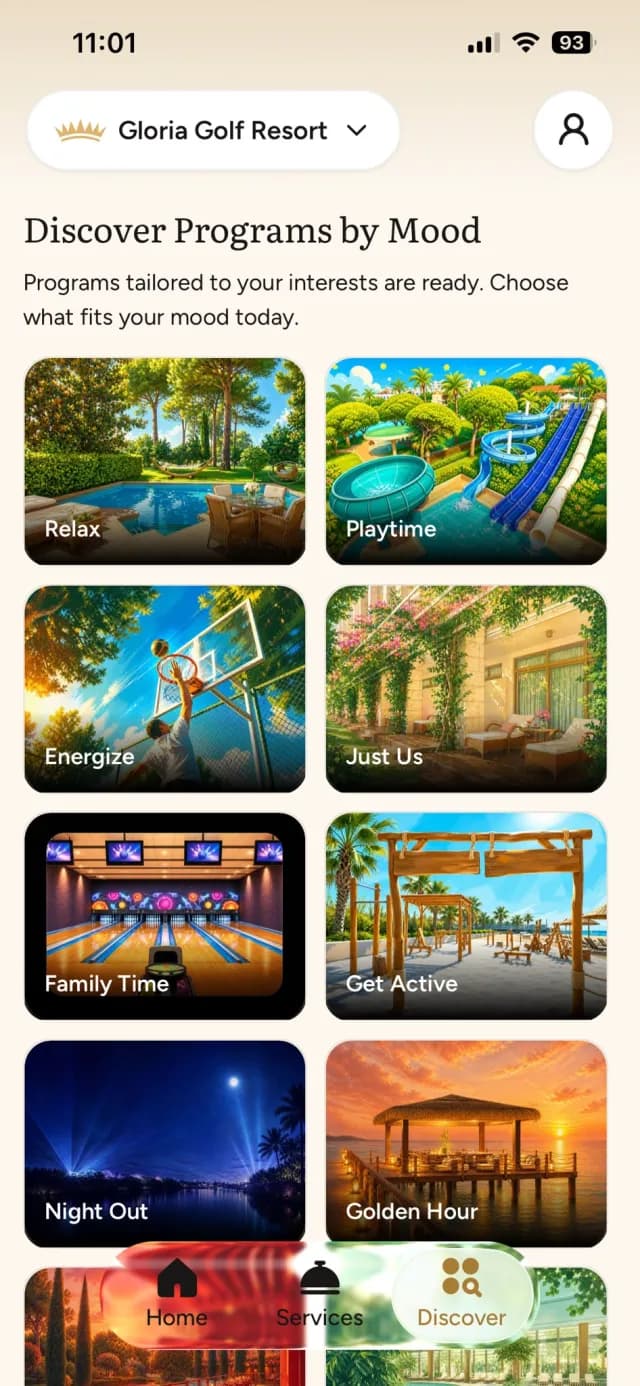
Task: Open the user profile icon
Action: (x=573, y=130)
